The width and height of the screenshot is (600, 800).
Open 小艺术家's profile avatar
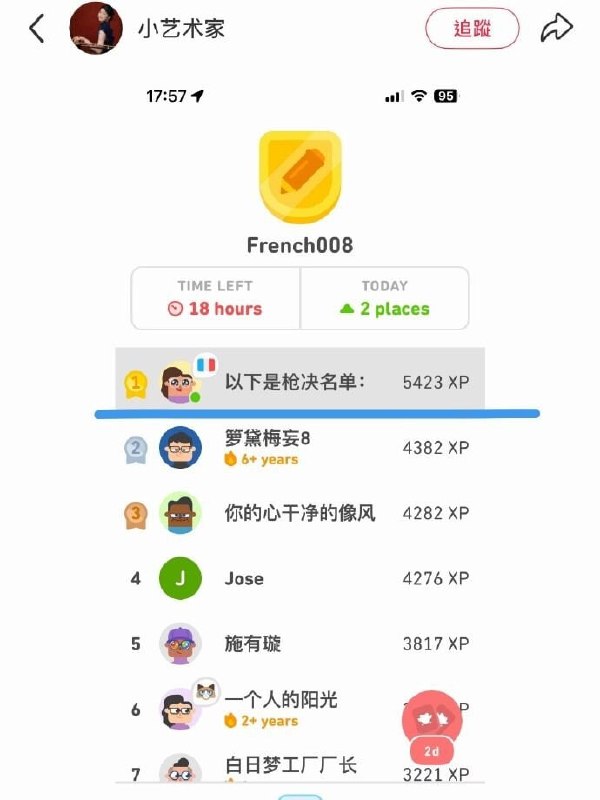coord(96,29)
